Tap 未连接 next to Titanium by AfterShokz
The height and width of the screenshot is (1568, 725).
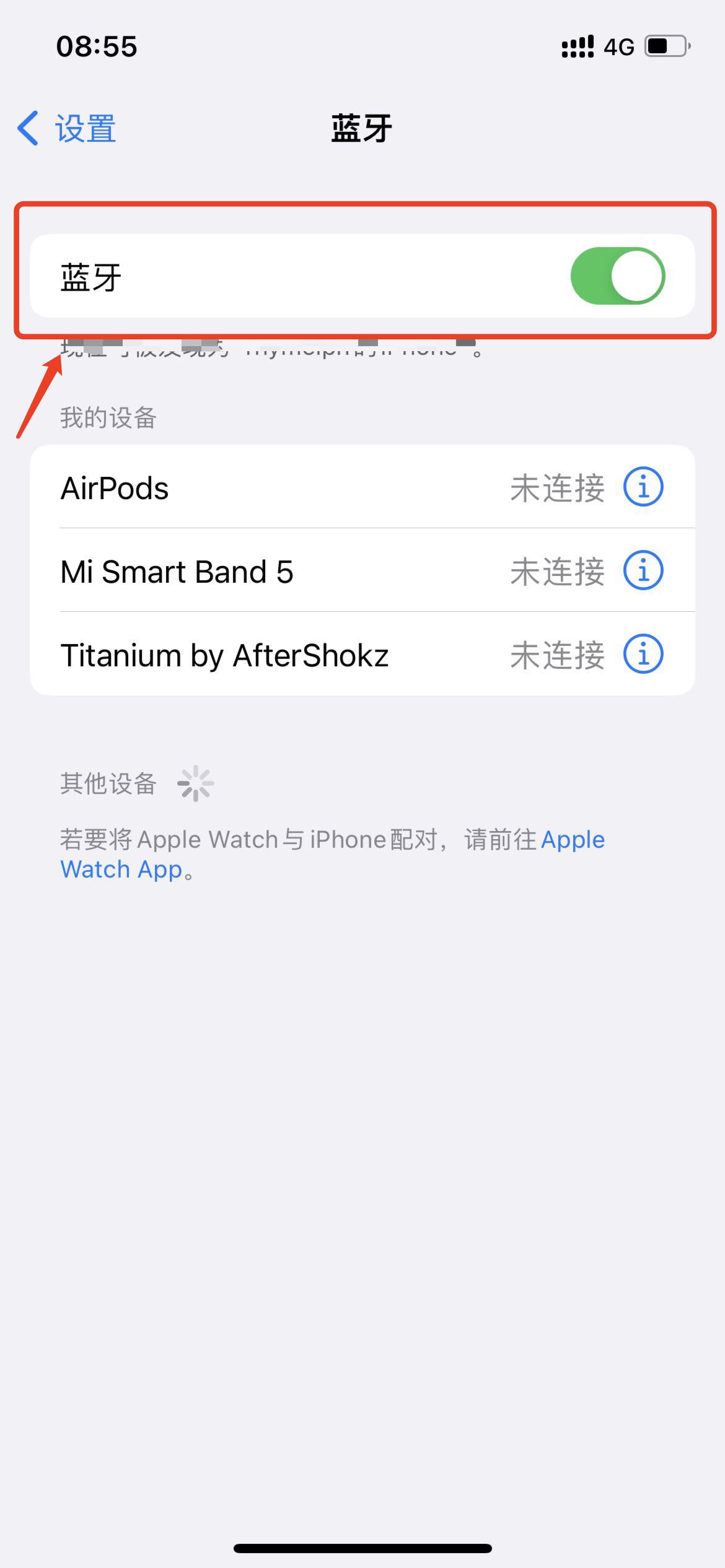tap(558, 655)
